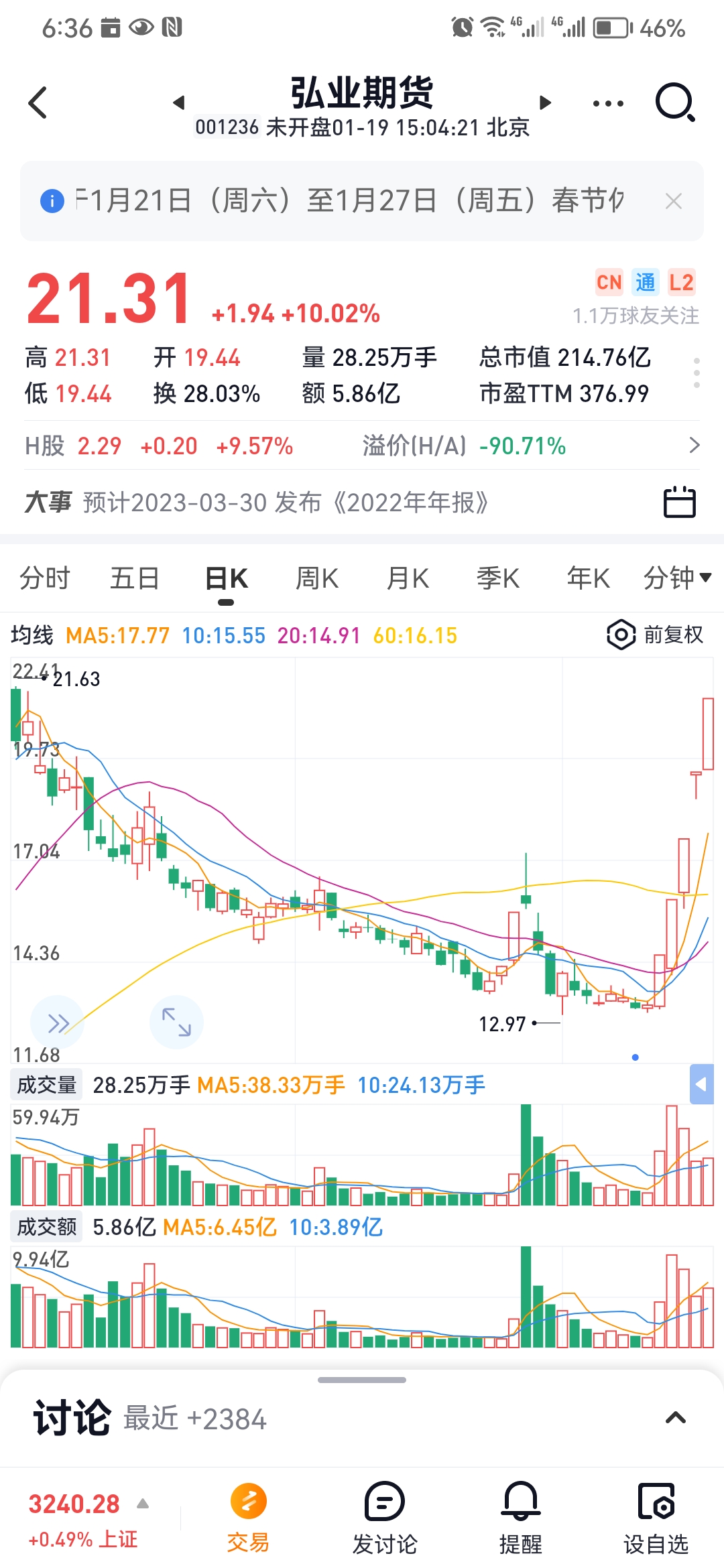Open the 分钟 interval dropdown

coord(677,578)
